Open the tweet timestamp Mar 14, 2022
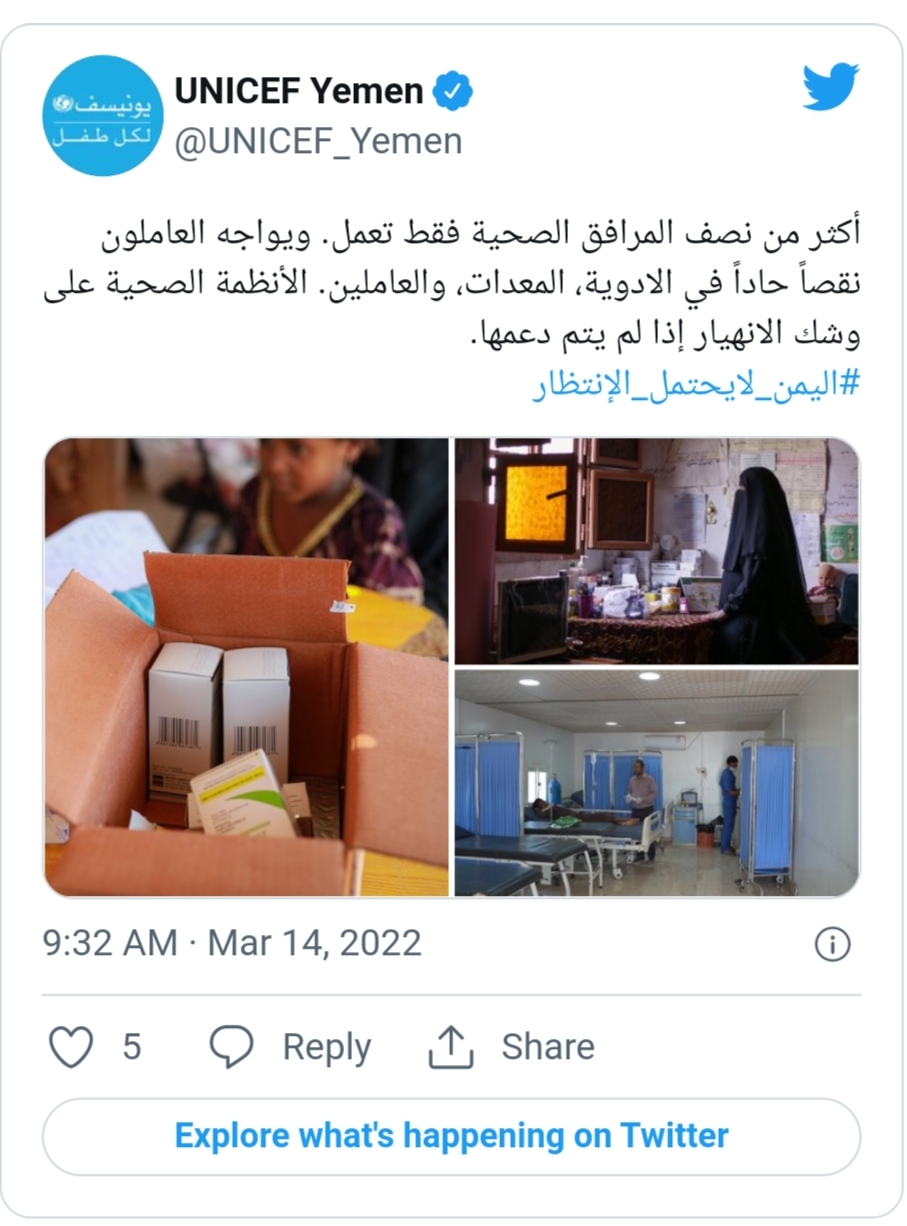This screenshot has width=907, height=1226. tap(232, 943)
